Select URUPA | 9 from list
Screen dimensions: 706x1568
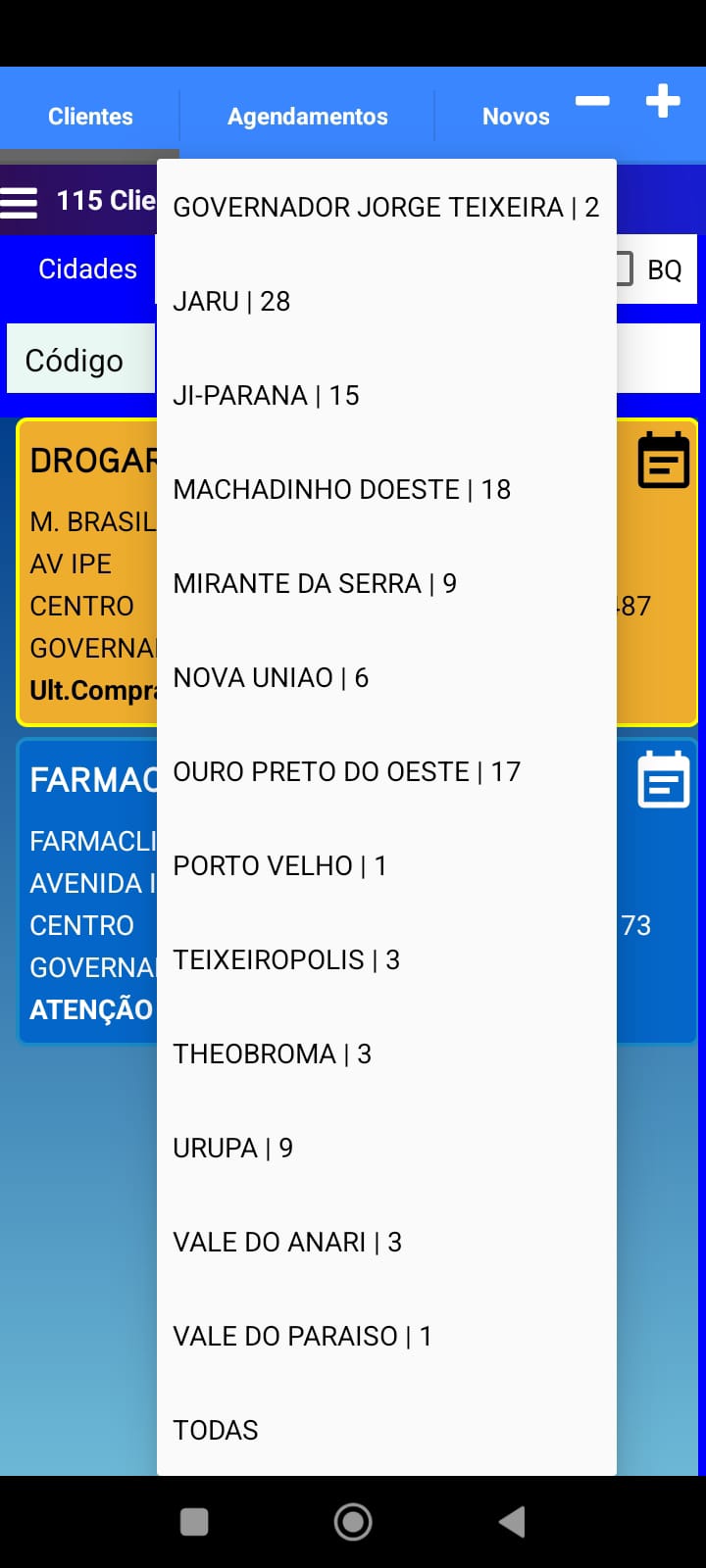click(386, 1148)
